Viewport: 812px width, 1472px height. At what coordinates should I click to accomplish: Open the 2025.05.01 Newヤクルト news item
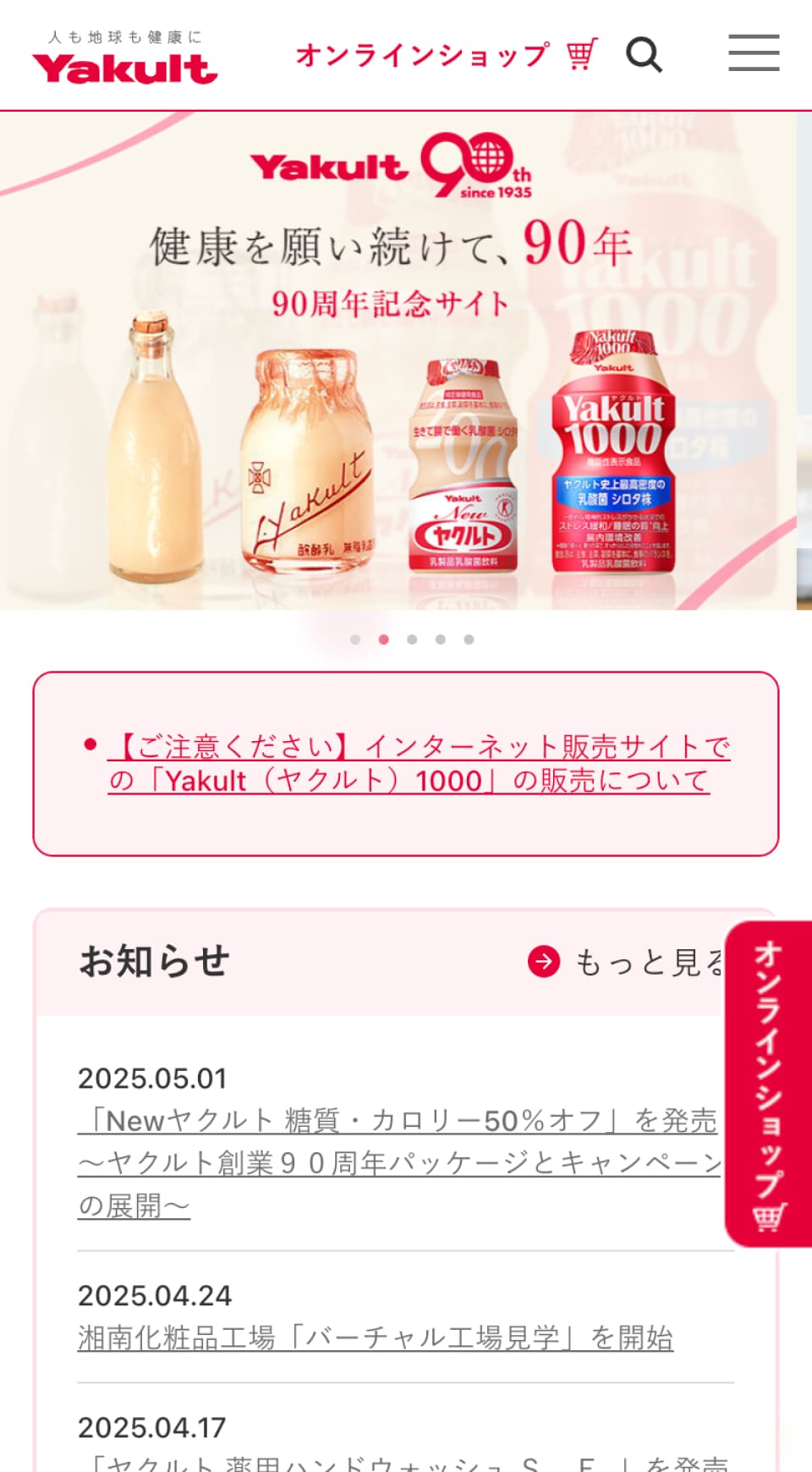(399, 1162)
